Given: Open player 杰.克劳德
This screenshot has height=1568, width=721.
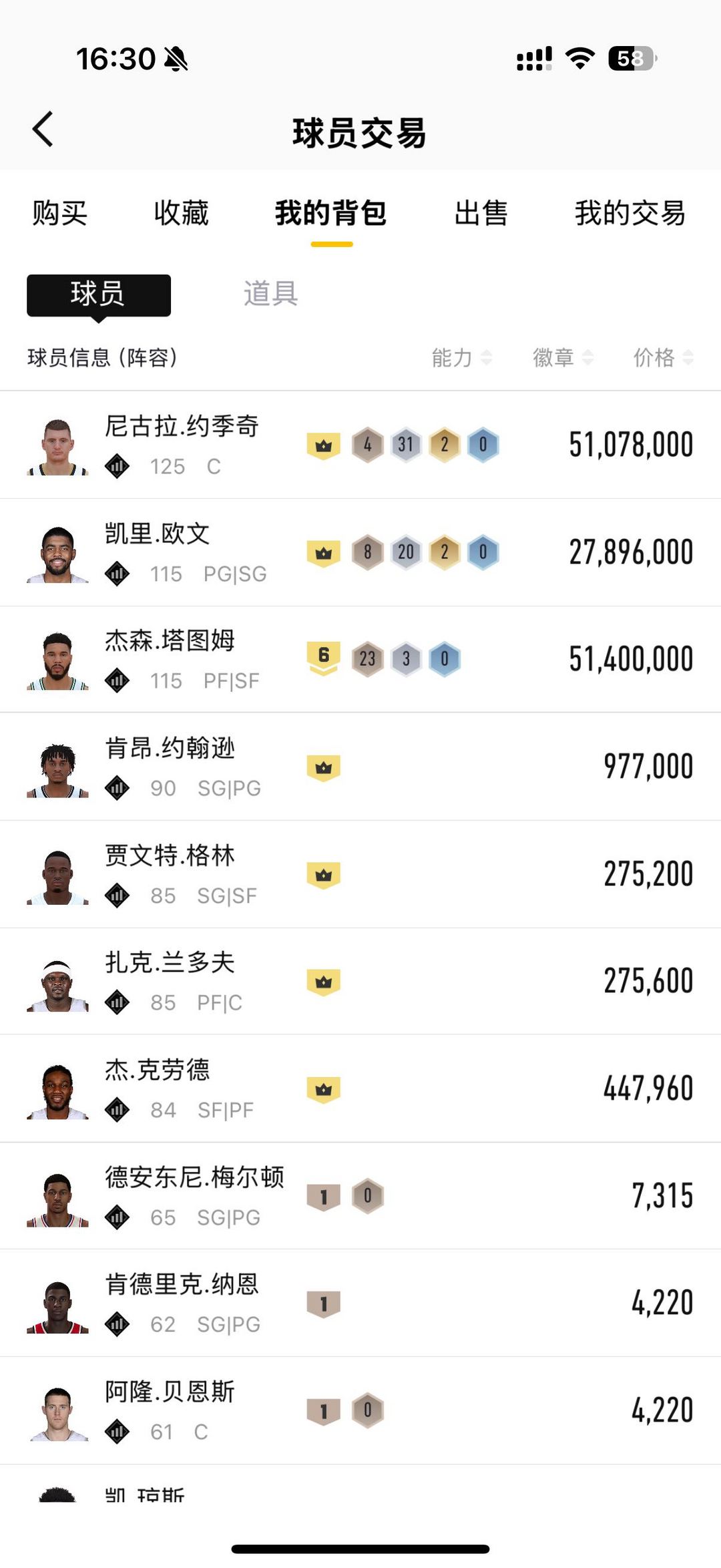Looking at the screenshot, I should coord(360,1089).
